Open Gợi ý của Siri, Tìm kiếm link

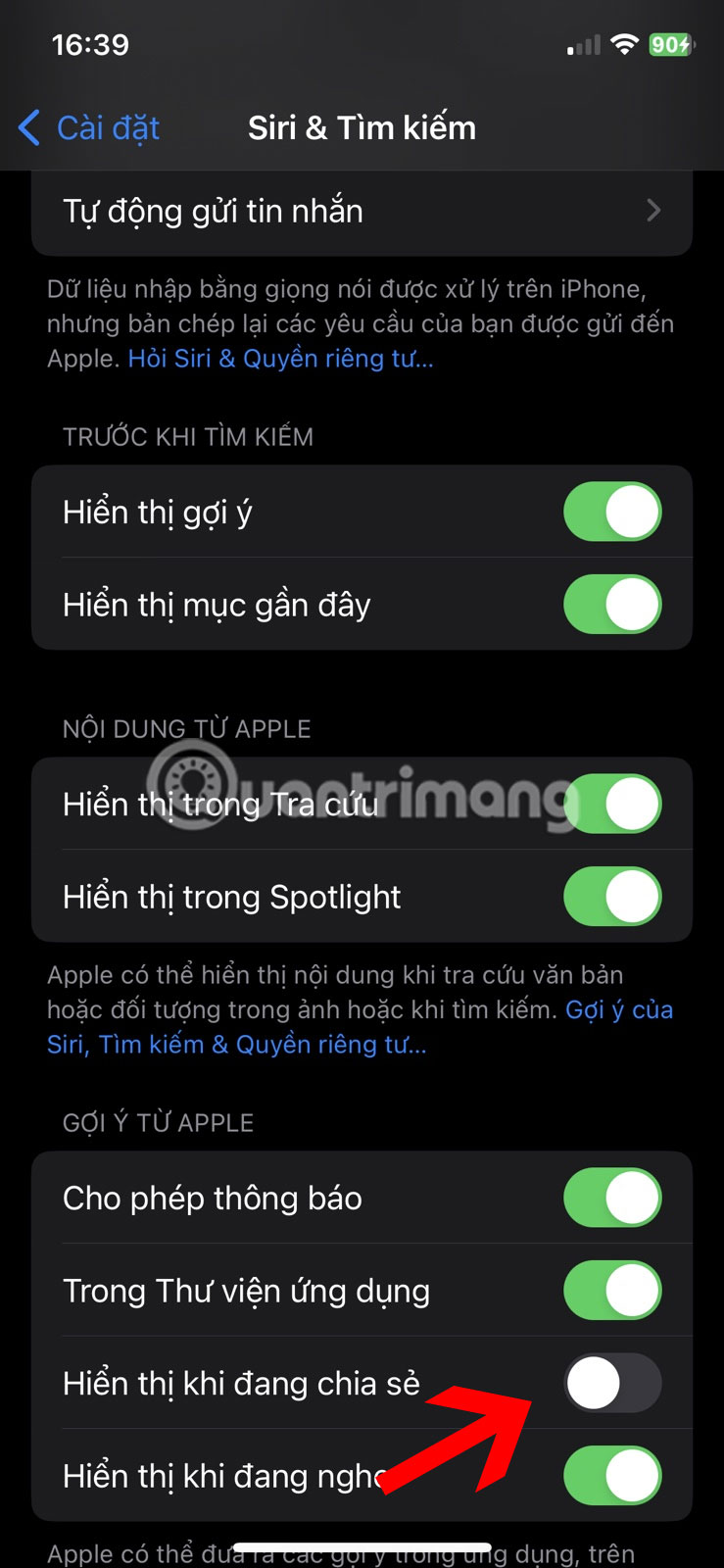235,1045
